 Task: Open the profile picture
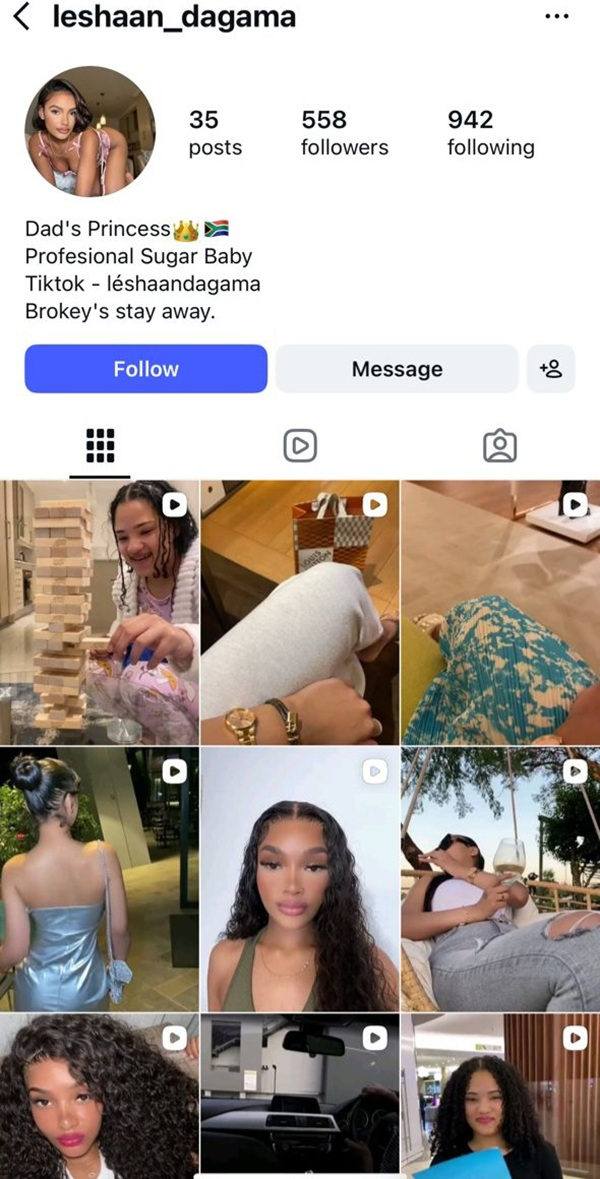click(90, 132)
